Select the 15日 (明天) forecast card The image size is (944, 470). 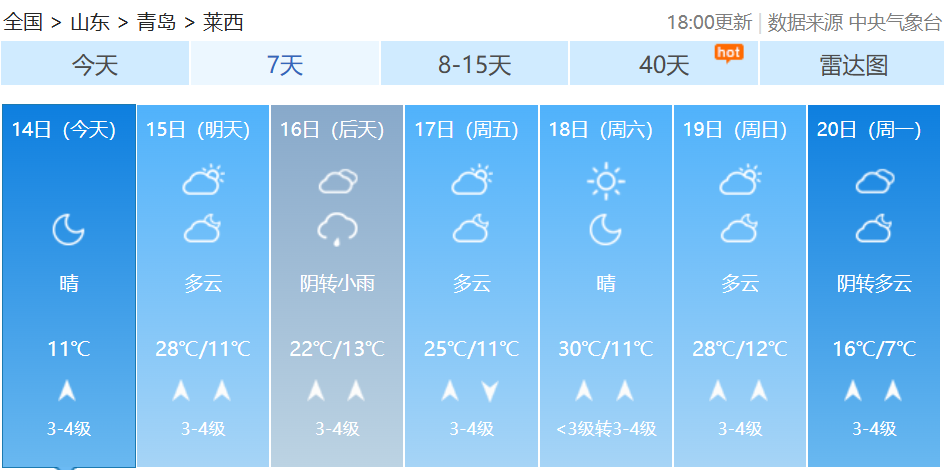point(203,285)
